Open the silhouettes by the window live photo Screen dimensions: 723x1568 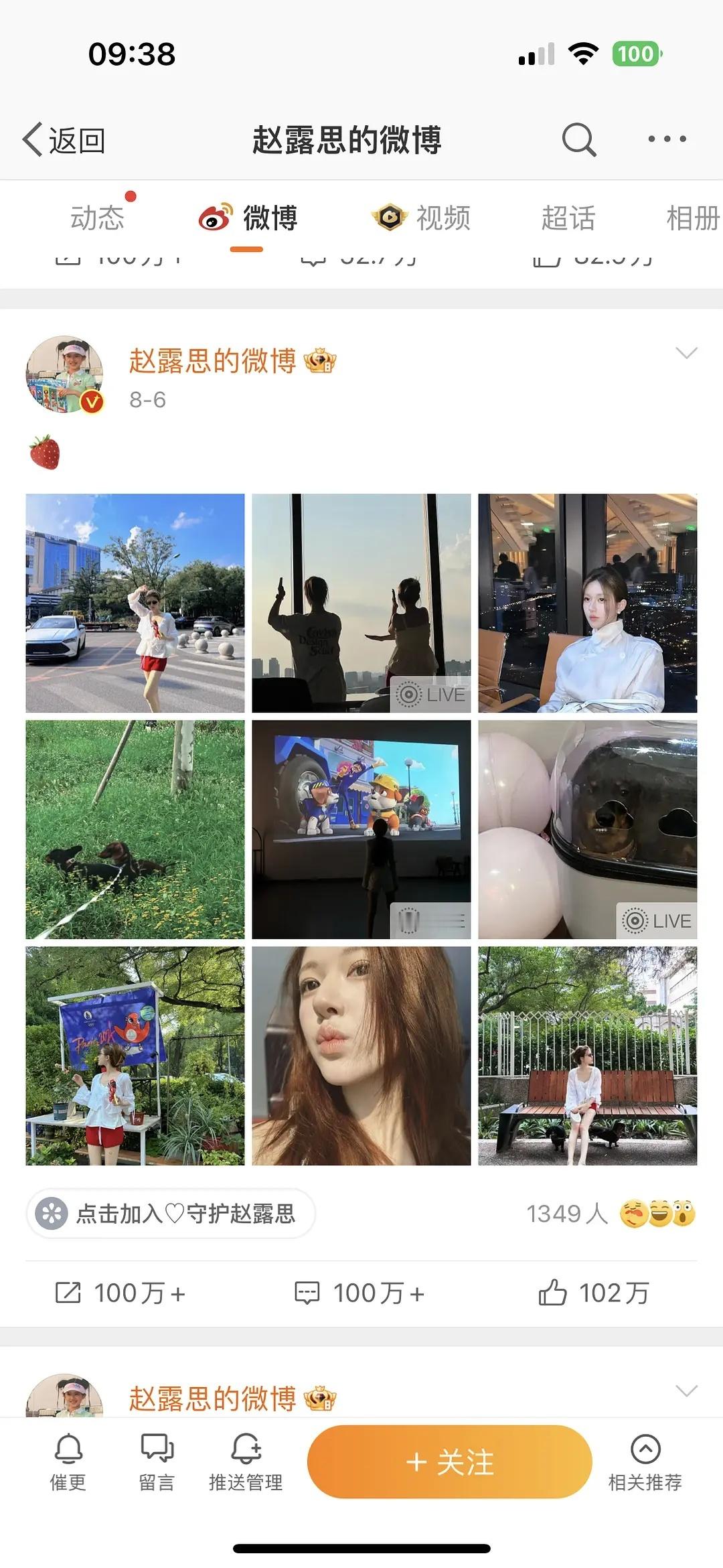click(x=361, y=603)
